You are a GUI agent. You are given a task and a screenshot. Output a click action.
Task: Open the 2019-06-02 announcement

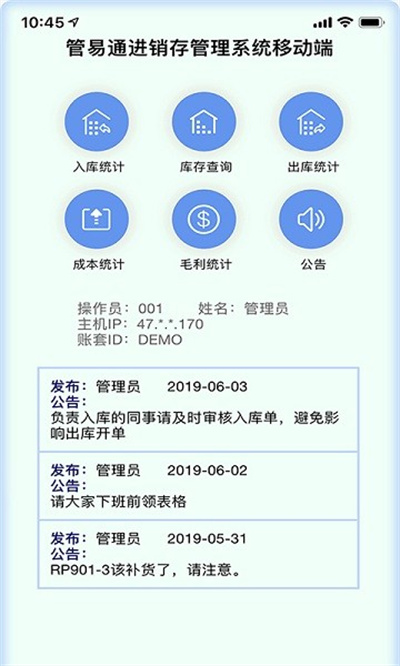pos(198,486)
